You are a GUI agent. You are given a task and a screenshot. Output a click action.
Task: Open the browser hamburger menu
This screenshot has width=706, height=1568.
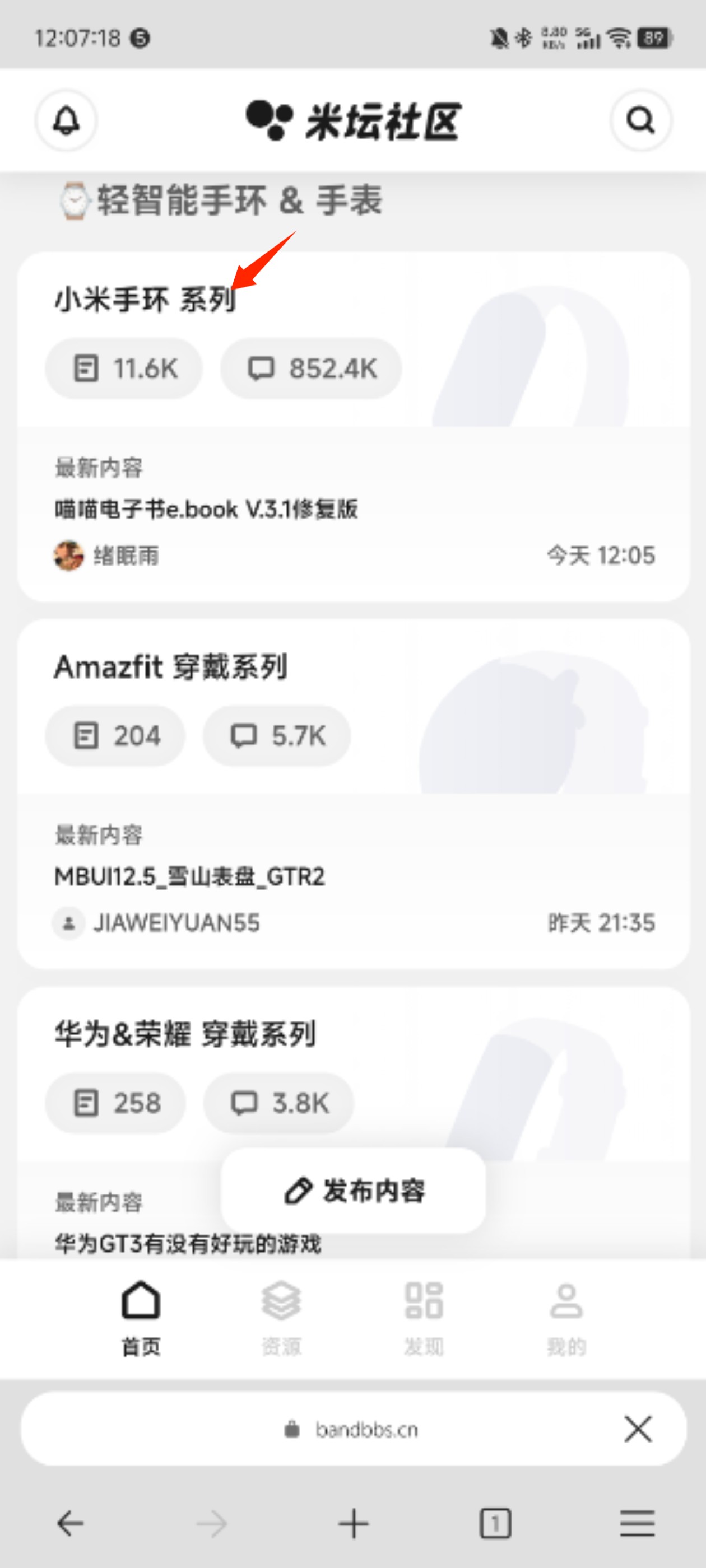(x=637, y=1524)
